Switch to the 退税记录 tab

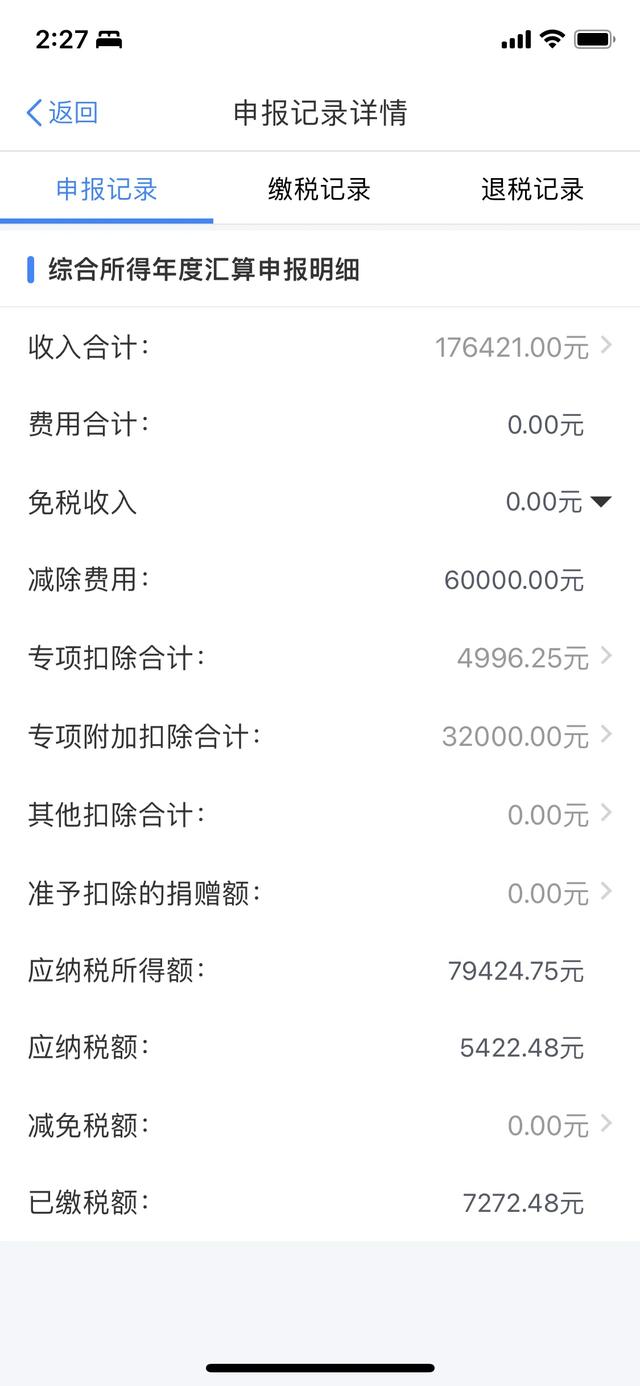click(x=532, y=189)
